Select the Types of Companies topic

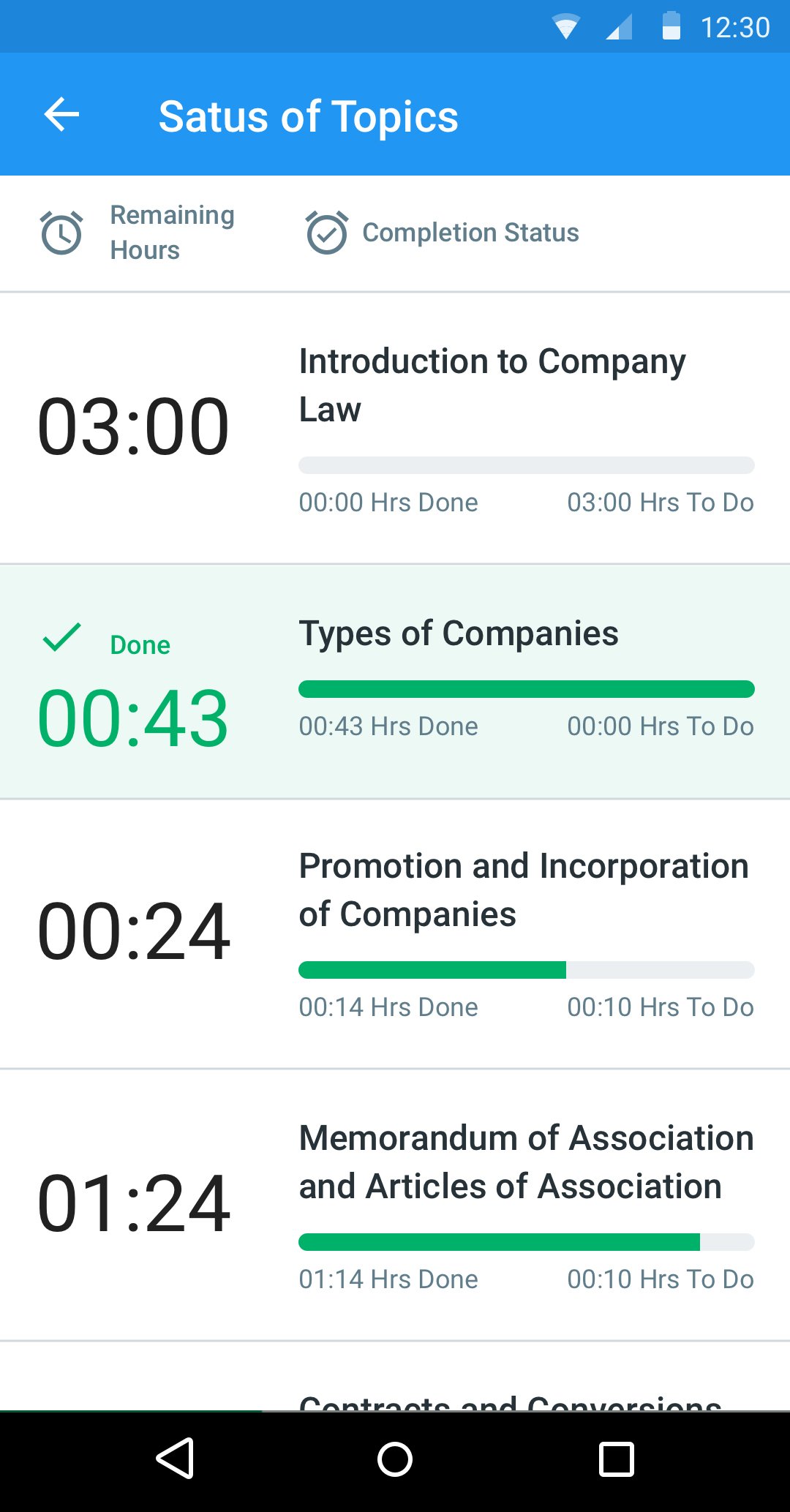[x=459, y=633]
